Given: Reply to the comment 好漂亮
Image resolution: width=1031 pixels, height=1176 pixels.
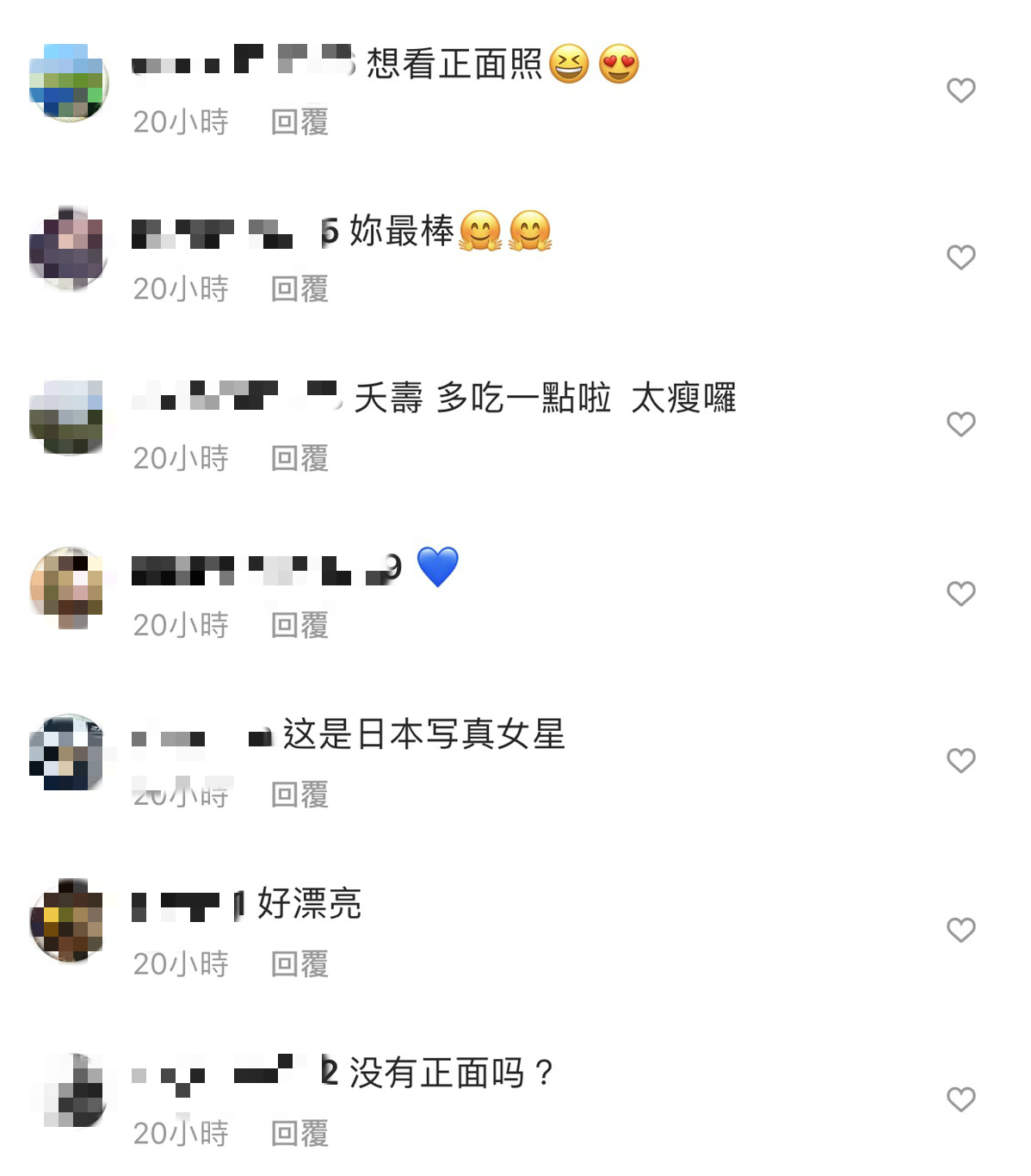Looking at the screenshot, I should (x=299, y=964).
